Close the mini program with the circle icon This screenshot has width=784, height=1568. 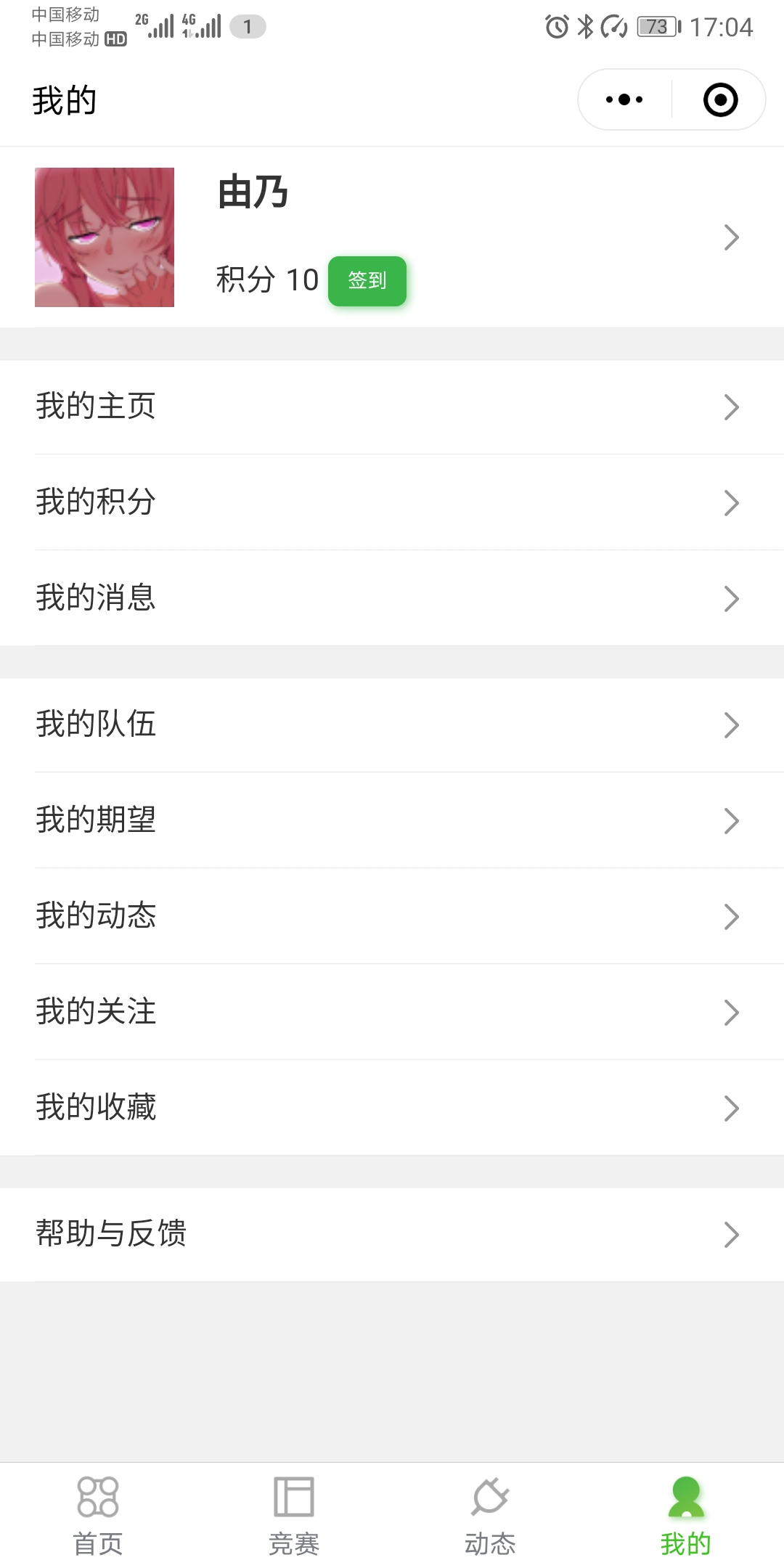coord(720,100)
